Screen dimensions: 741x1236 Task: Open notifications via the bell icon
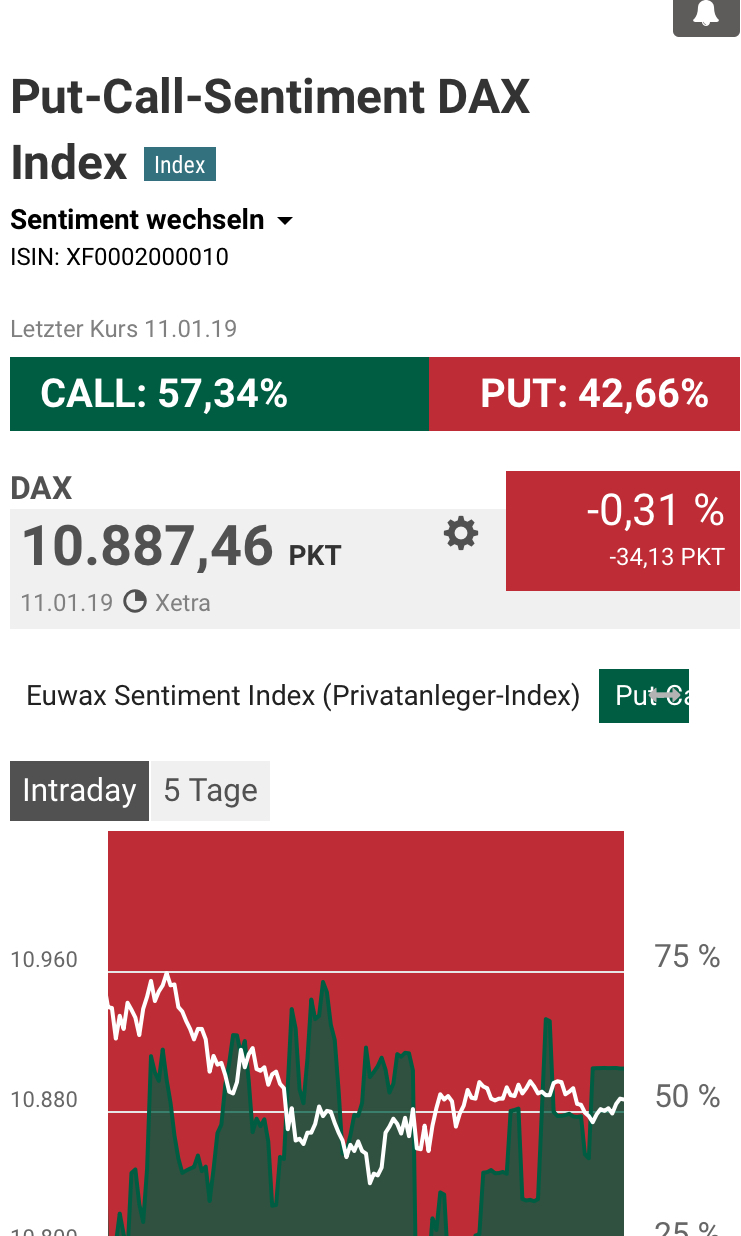click(x=705, y=17)
